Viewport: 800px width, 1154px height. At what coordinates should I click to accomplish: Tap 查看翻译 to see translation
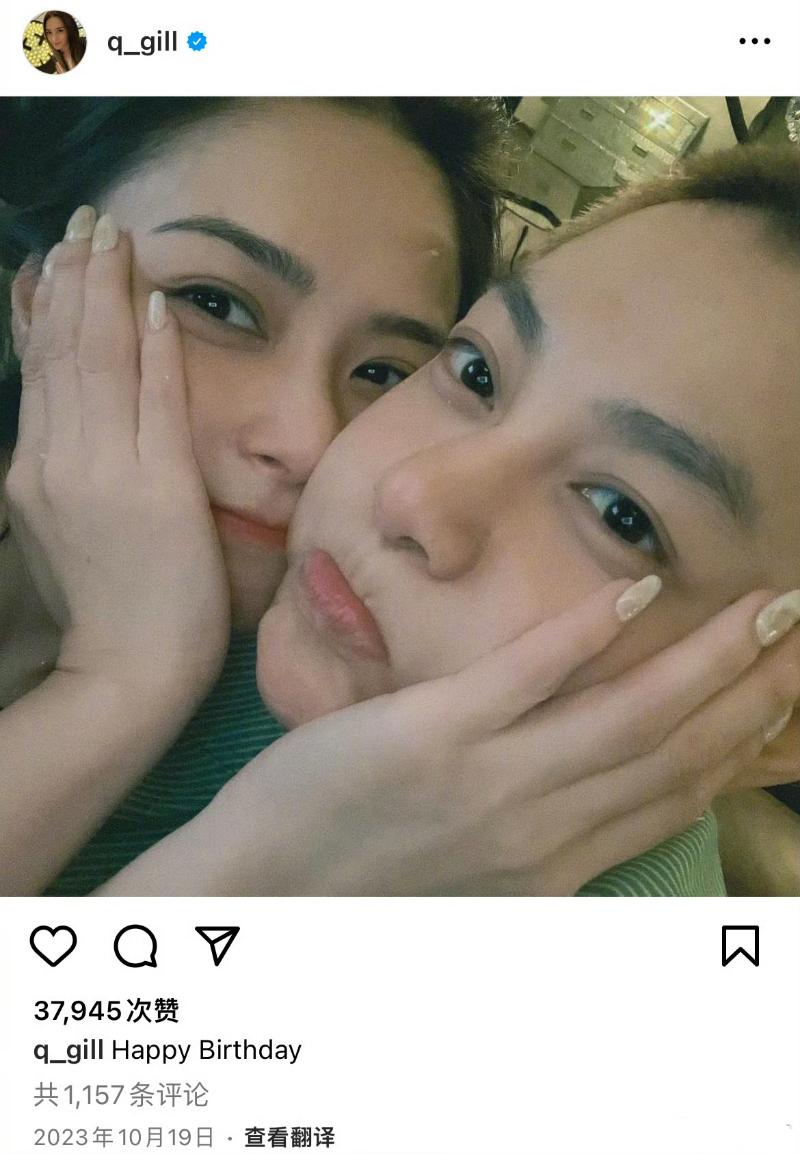click(x=289, y=1137)
